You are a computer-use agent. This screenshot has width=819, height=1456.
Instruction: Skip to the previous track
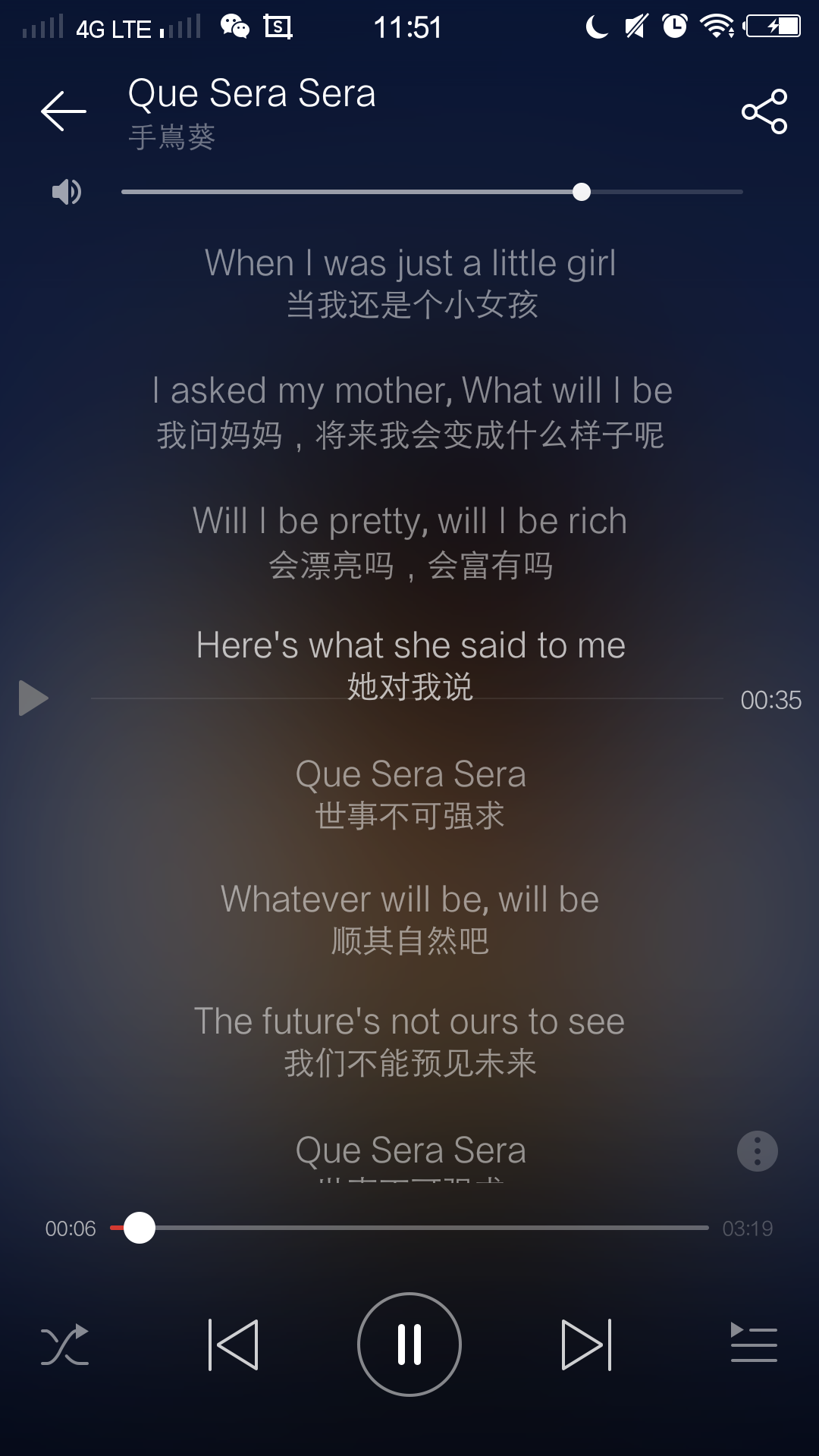point(234,1345)
